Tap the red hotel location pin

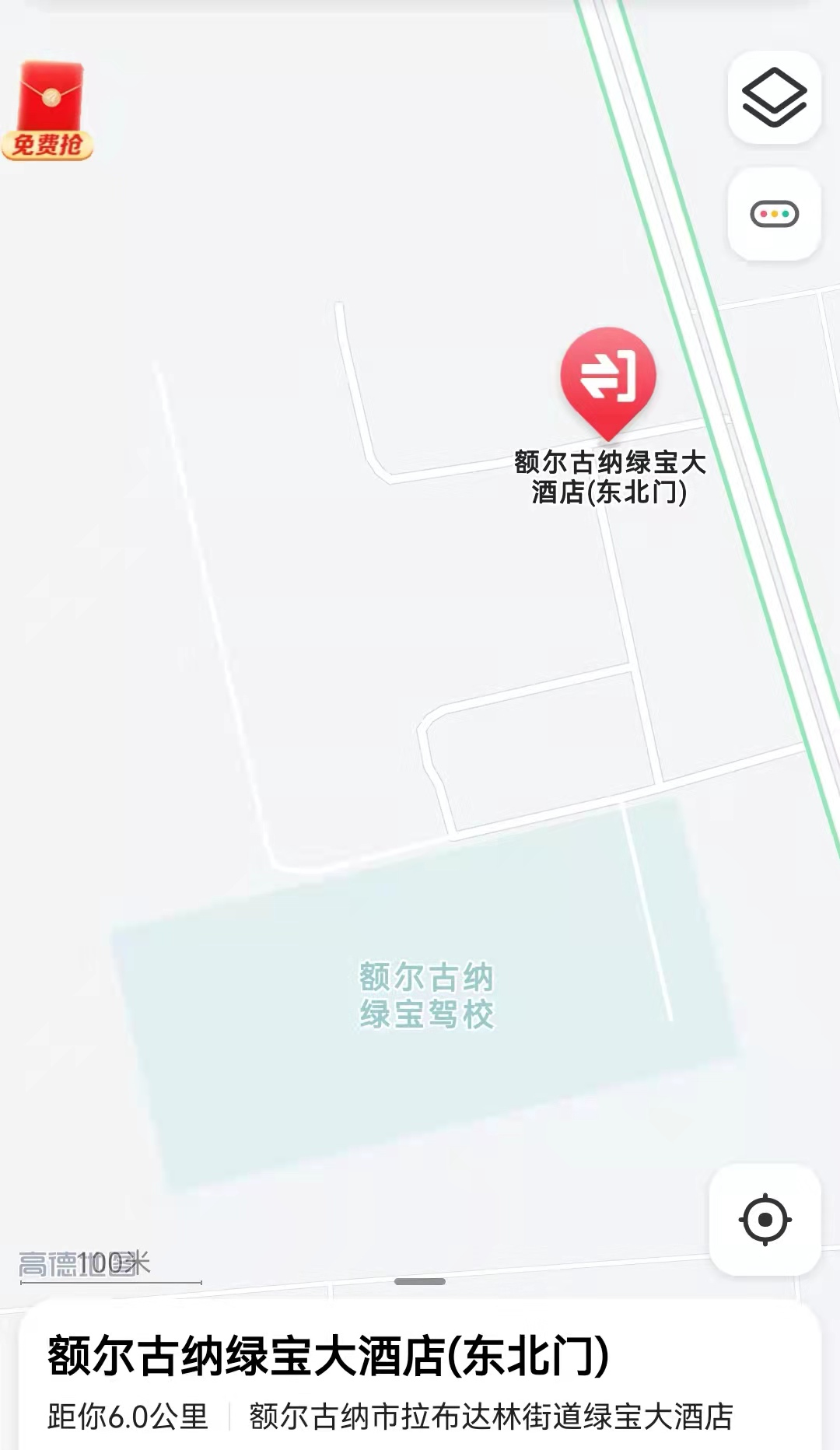(608, 379)
